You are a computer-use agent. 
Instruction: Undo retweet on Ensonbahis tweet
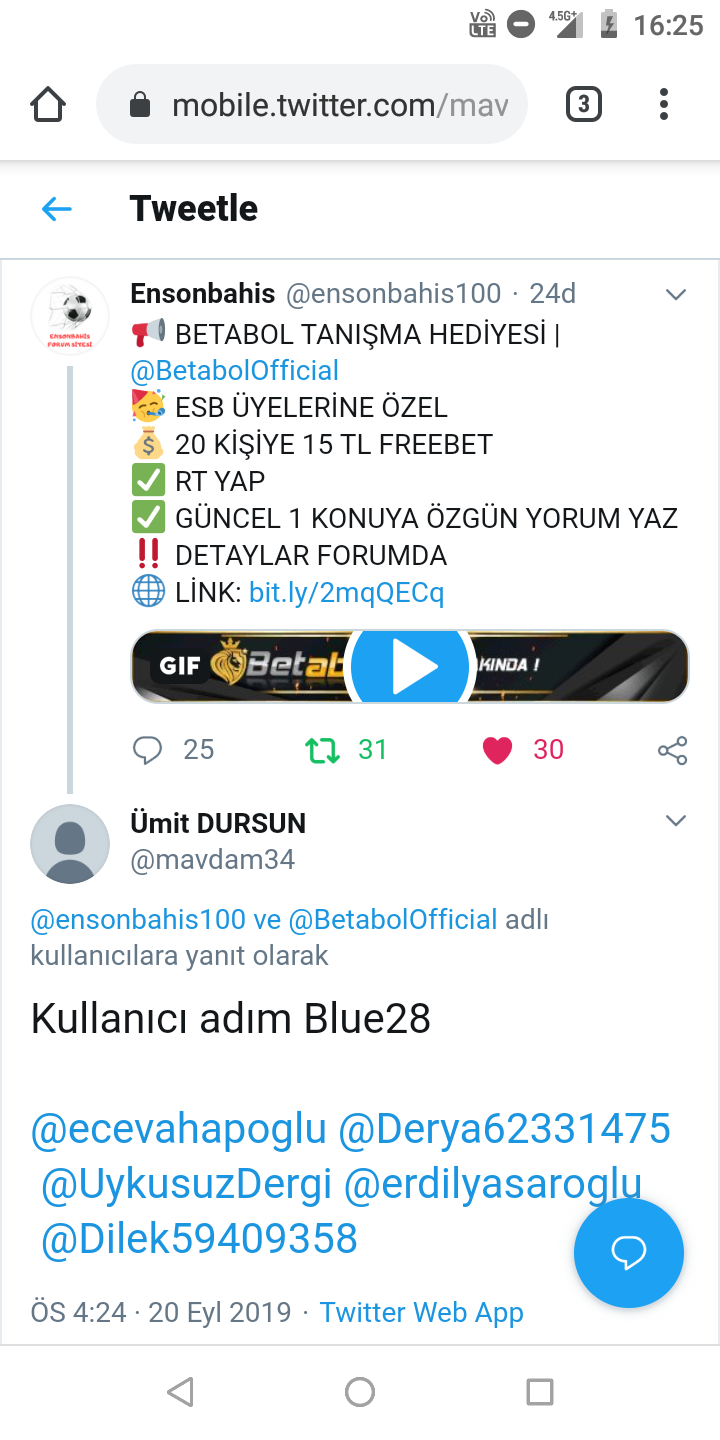coord(323,750)
